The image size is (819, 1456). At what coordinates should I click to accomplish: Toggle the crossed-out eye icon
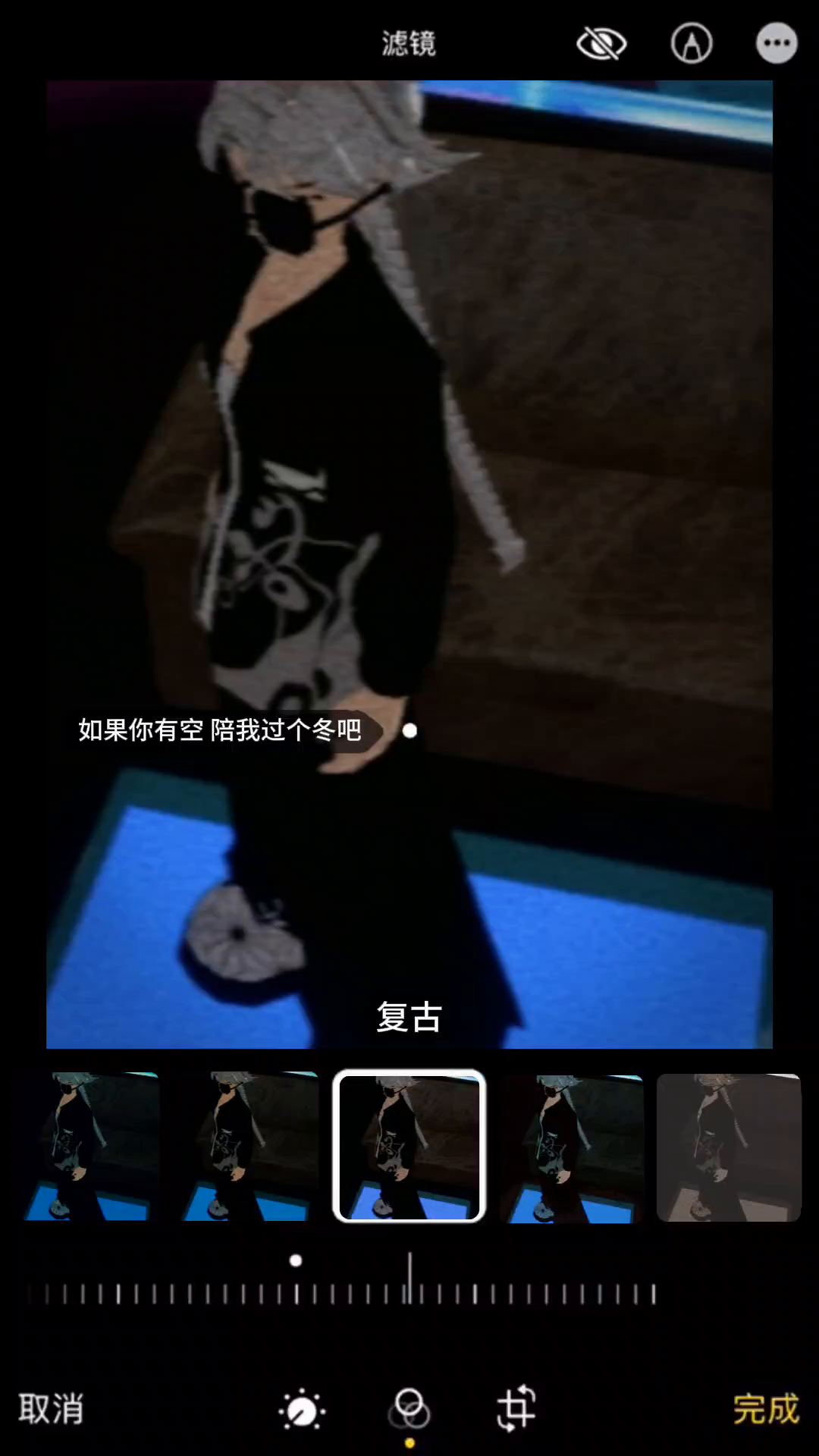[x=601, y=44]
